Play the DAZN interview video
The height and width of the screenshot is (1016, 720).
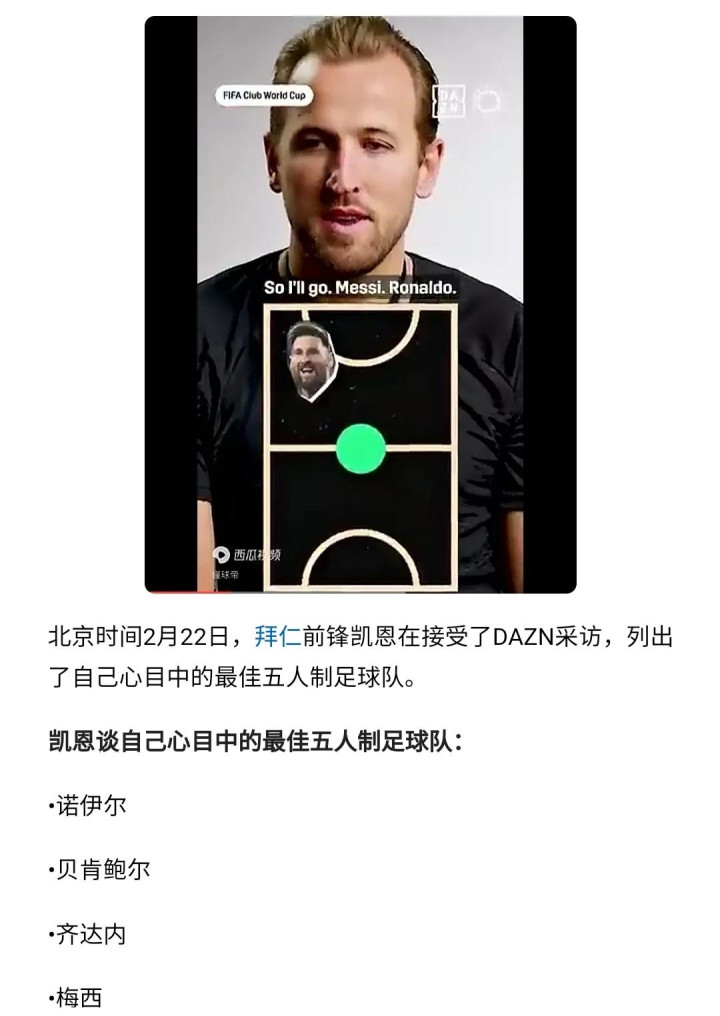[x=360, y=305]
